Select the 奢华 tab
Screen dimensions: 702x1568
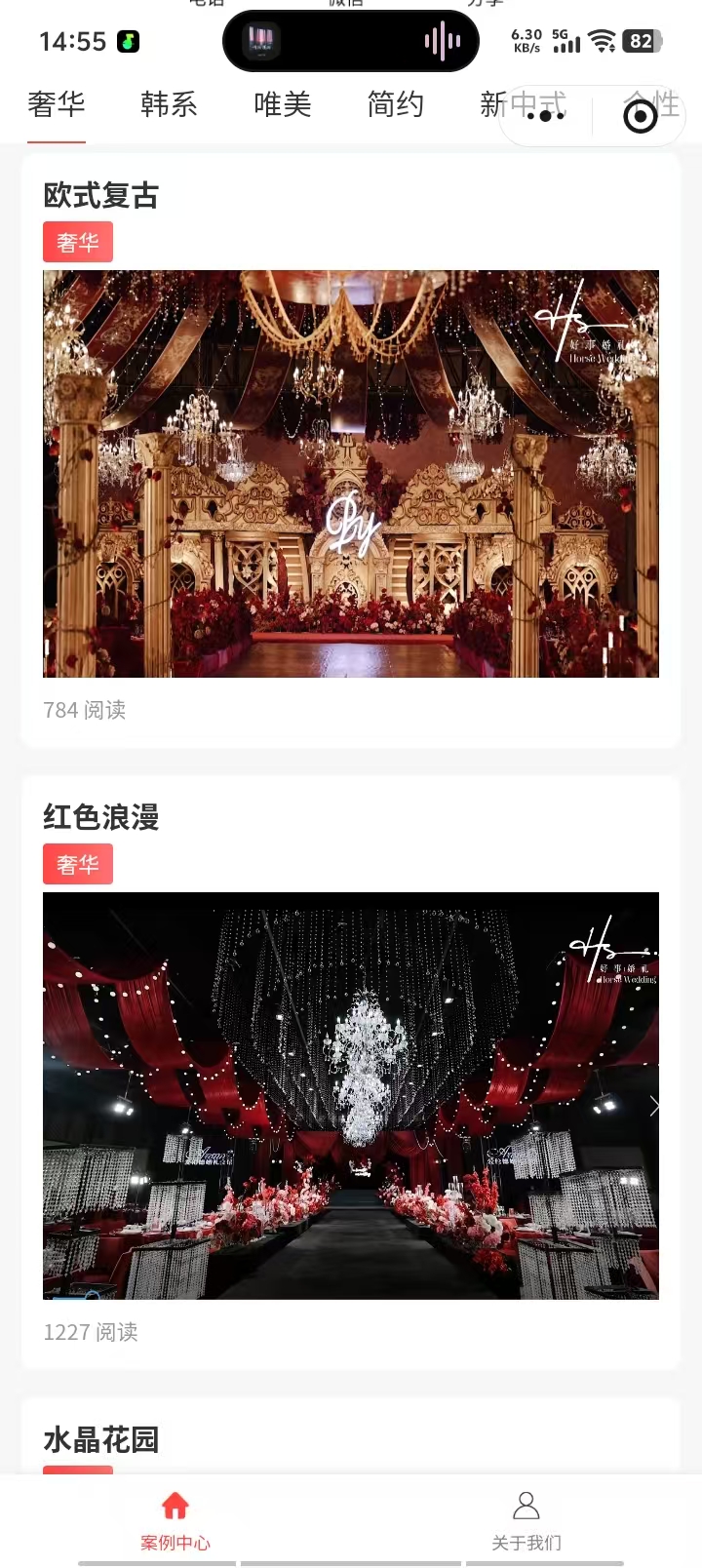click(57, 104)
